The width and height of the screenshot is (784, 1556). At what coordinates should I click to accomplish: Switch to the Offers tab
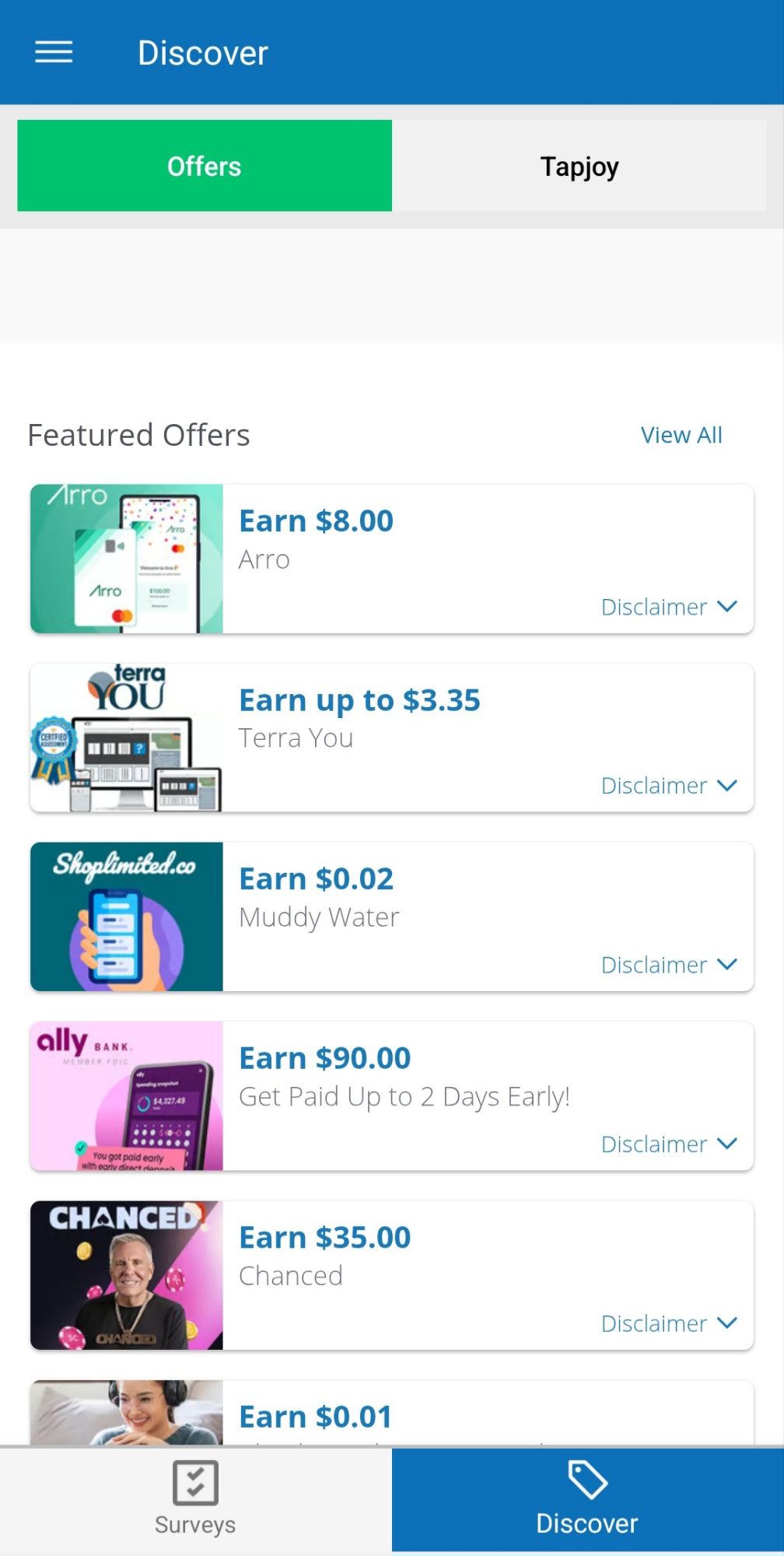204,165
